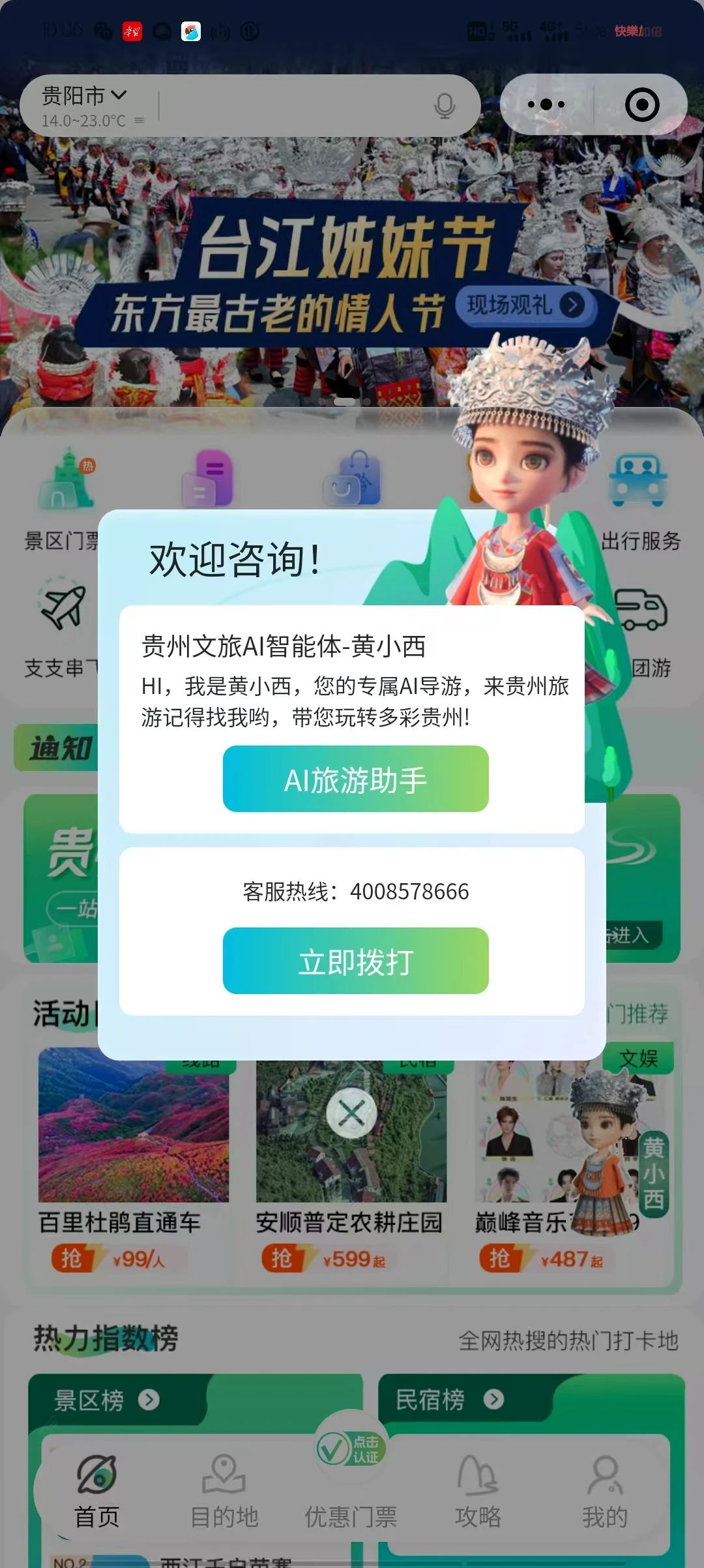Open the 贵阳市 city selector
704x1568 pixels.
83,97
